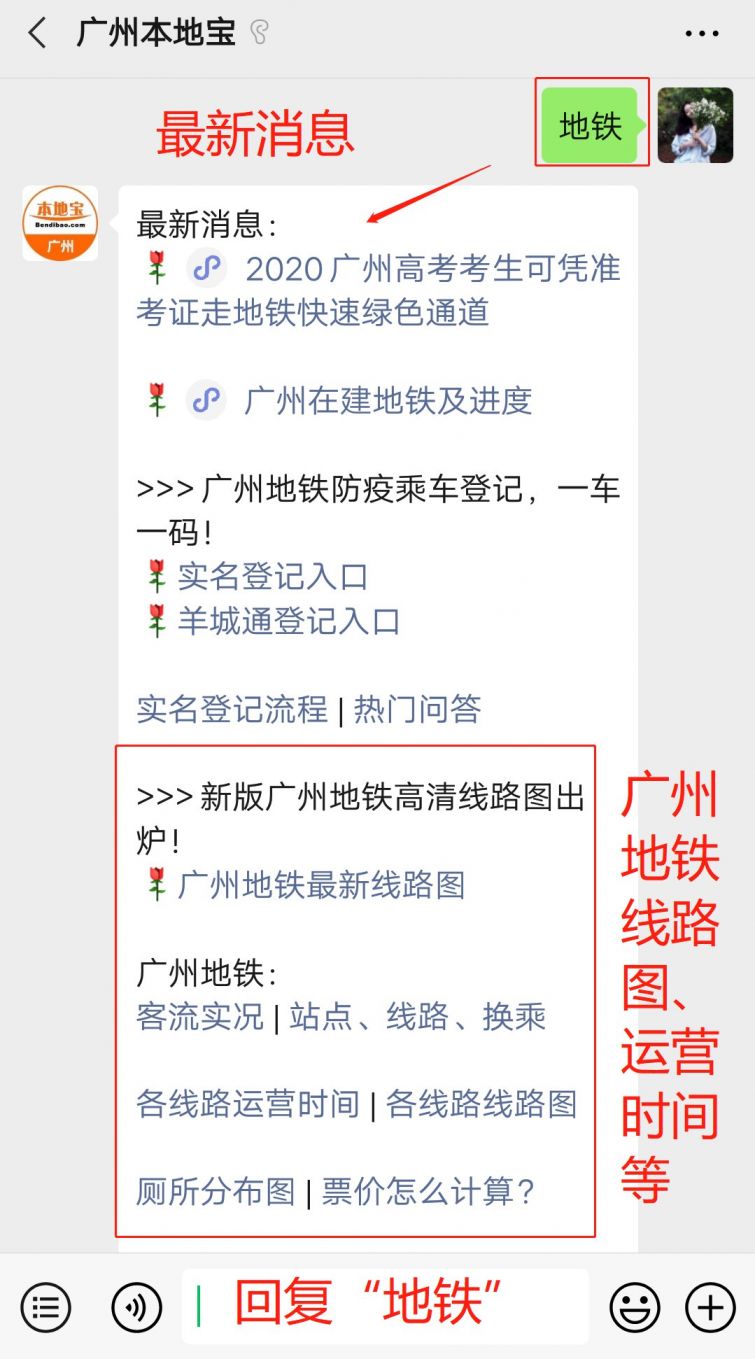Image resolution: width=755 pixels, height=1359 pixels.
Task: Go back from 广州本地宝 chat
Action: (x=37, y=33)
